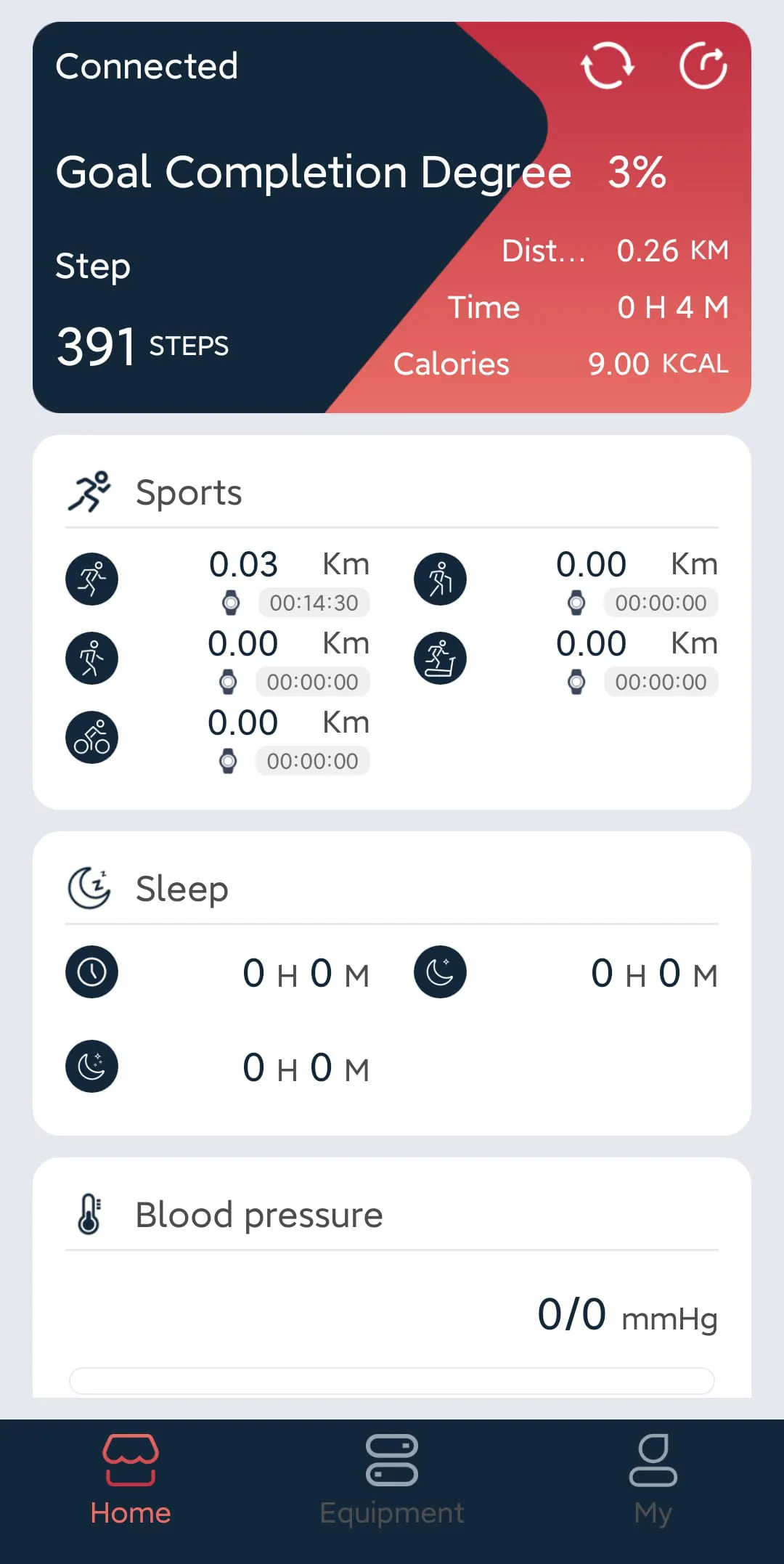Viewport: 784px width, 1564px height.
Task: Open Goal Completion Degree details
Action: pos(314,172)
